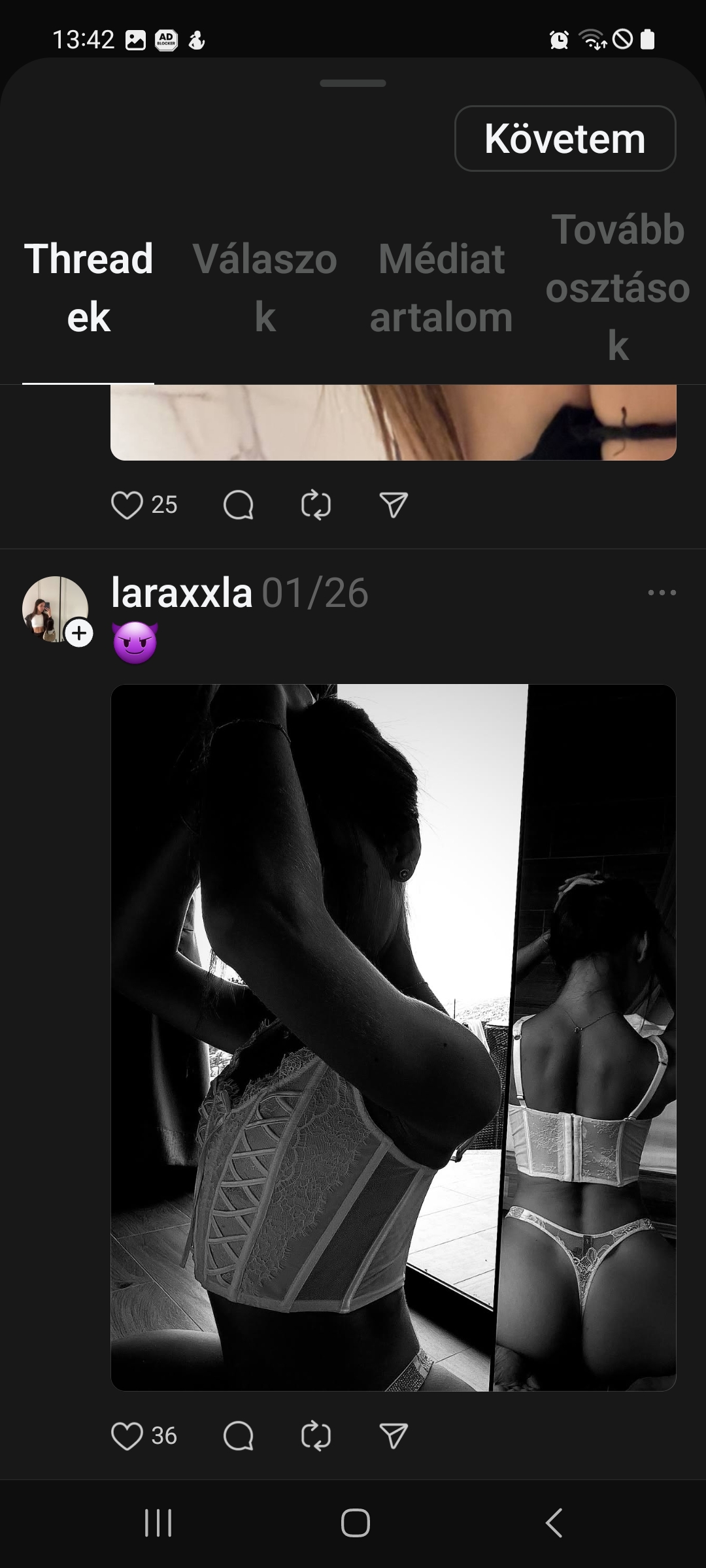Select the Threadek tab
Image resolution: width=706 pixels, height=1568 pixels.
point(88,287)
